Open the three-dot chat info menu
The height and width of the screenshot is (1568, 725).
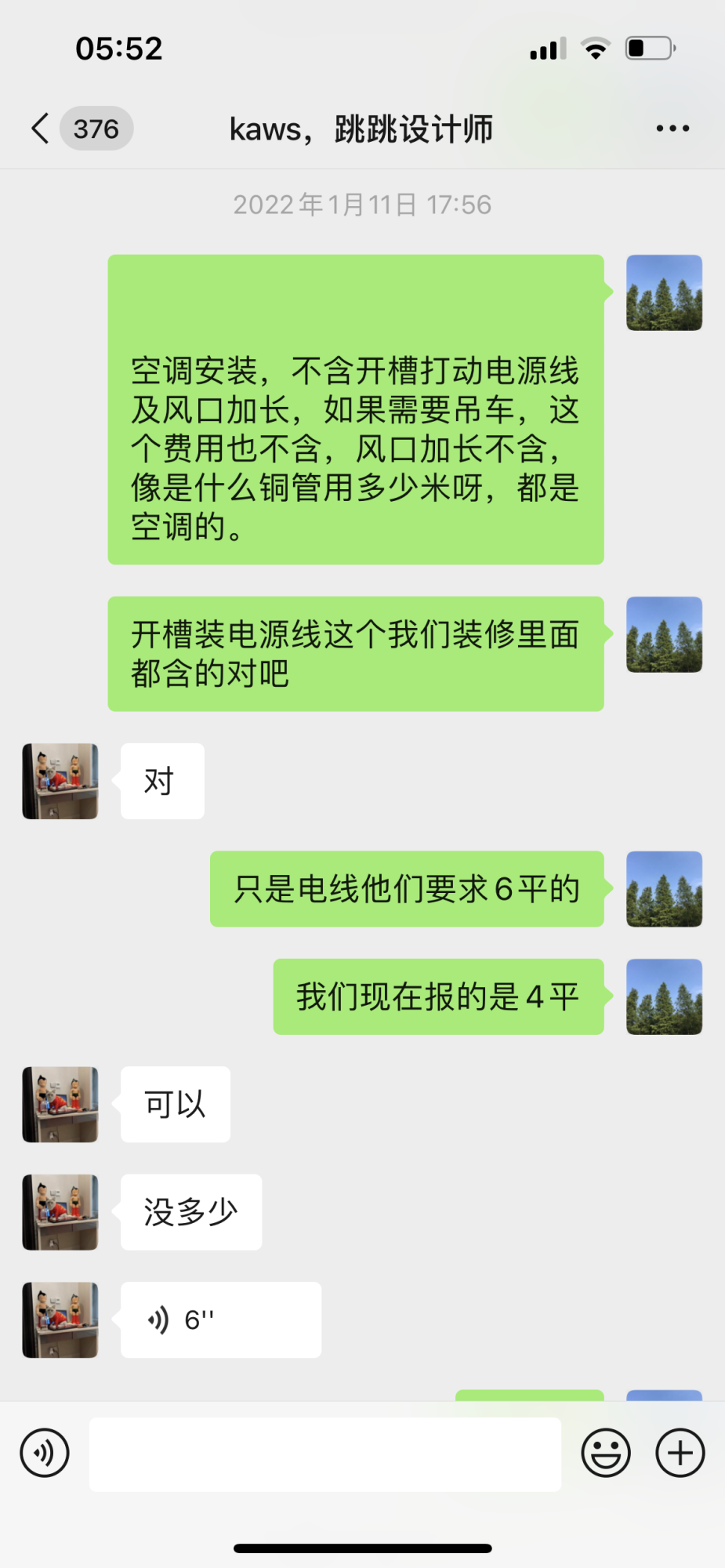click(x=672, y=129)
